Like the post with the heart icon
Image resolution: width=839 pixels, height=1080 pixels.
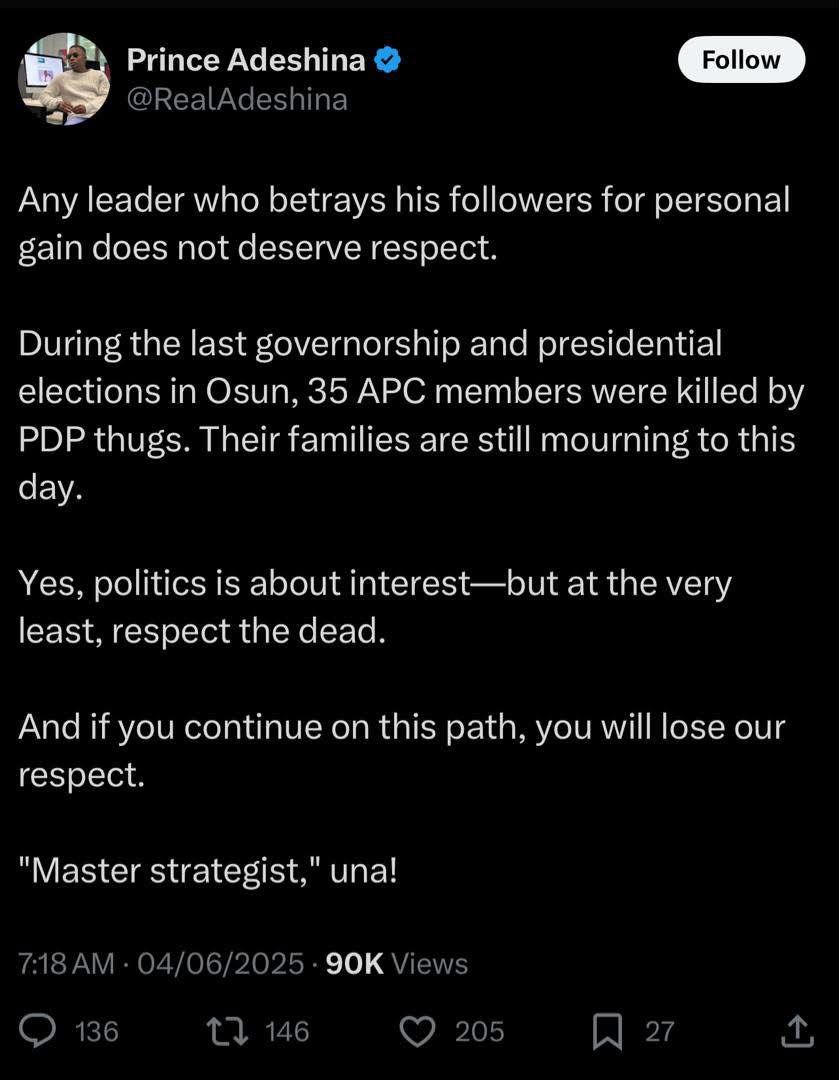(x=417, y=1031)
